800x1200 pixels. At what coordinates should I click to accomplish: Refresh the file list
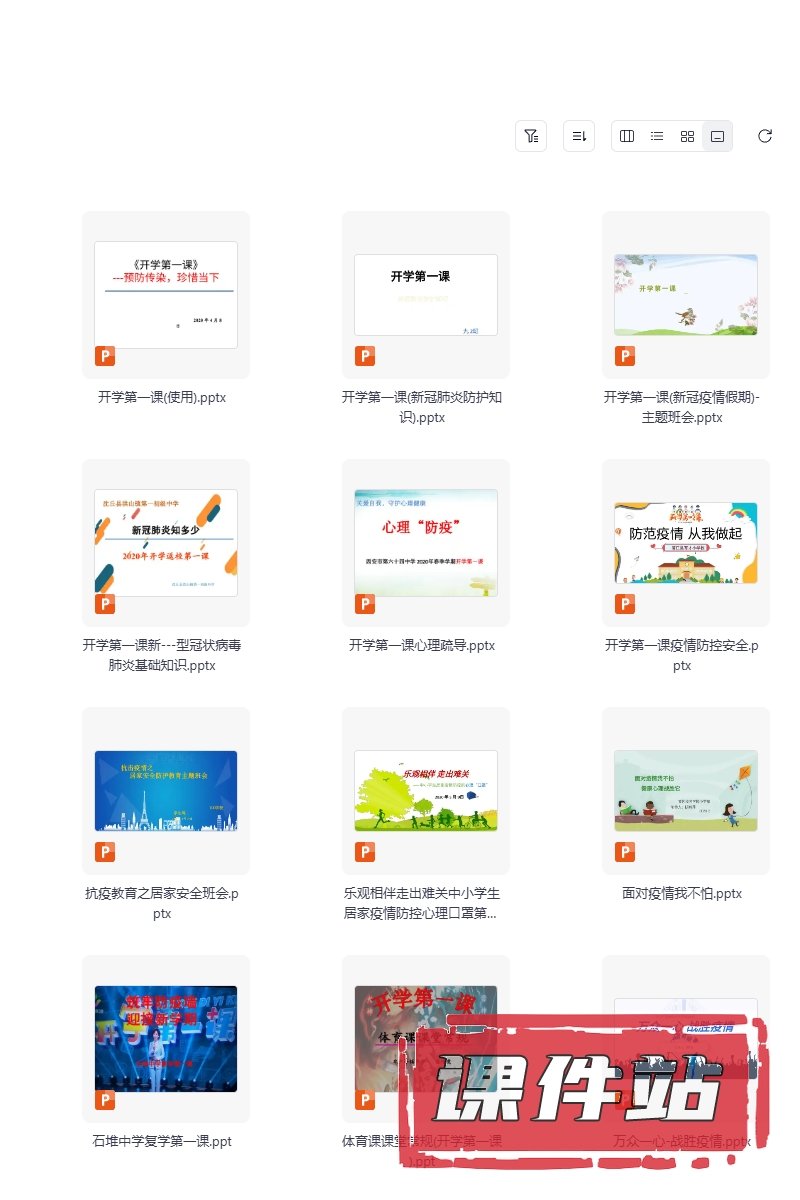click(765, 136)
